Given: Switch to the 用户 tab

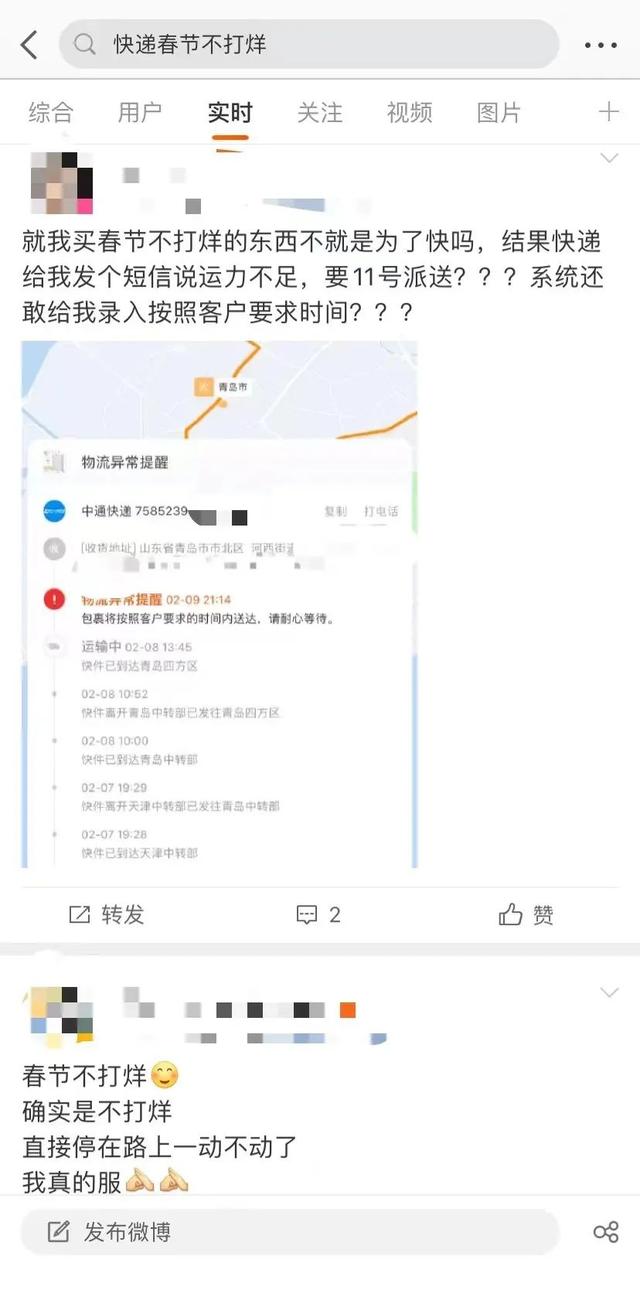Looking at the screenshot, I should pos(140,112).
